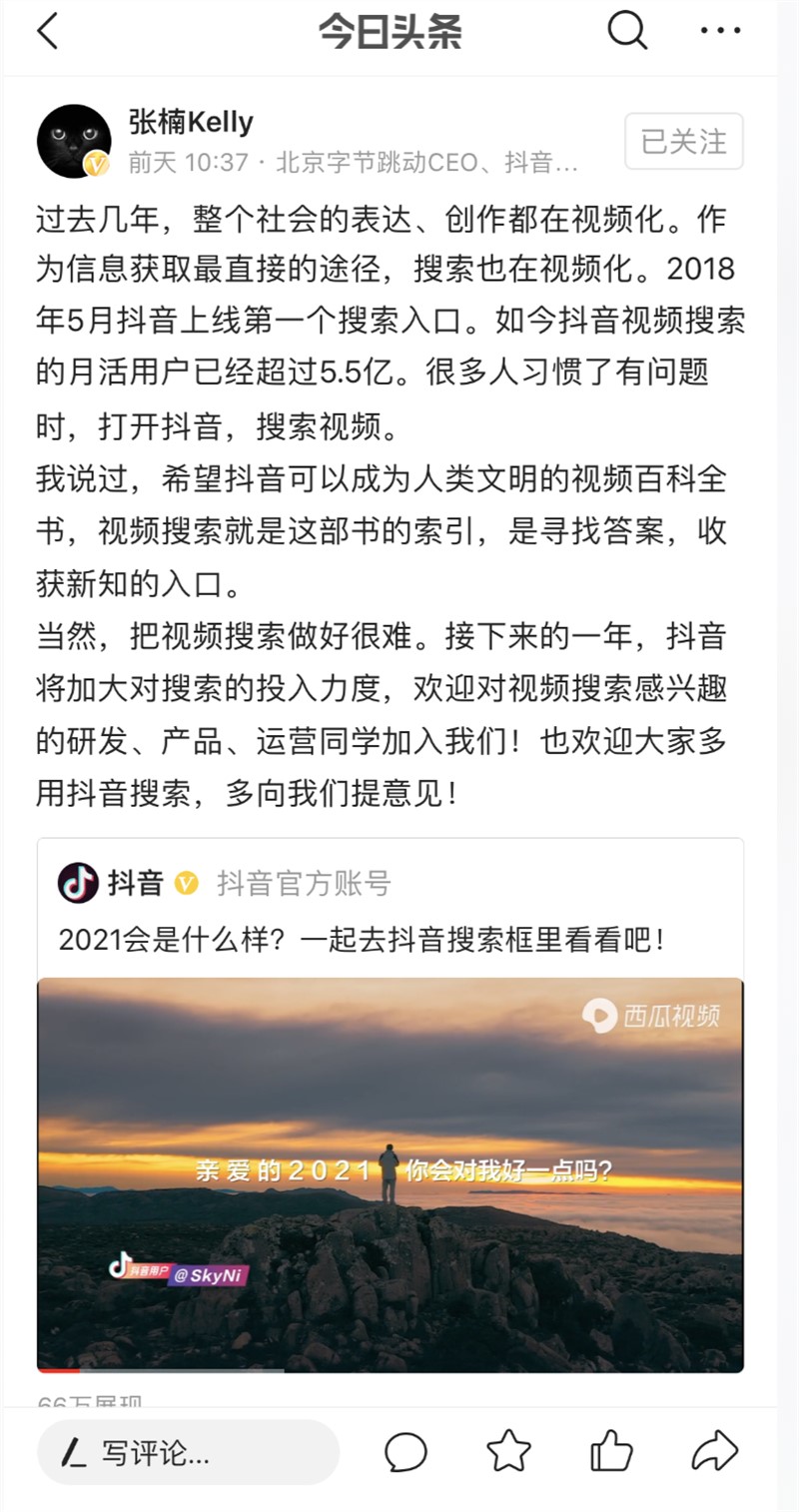Screen dimensions: 799x1512
Task: Tap the thumbs-up to like the post
Action: click(x=613, y=1454)
